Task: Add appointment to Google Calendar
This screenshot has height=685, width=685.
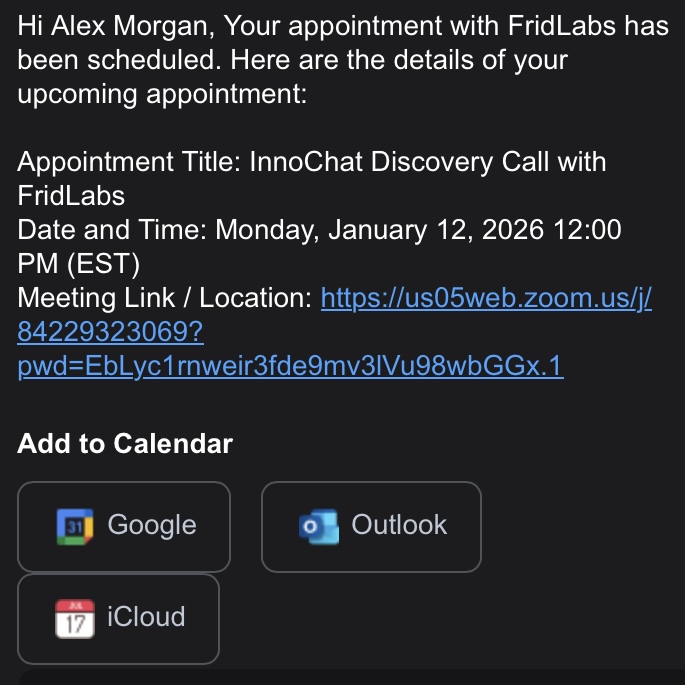Action: tap(124, 526)
